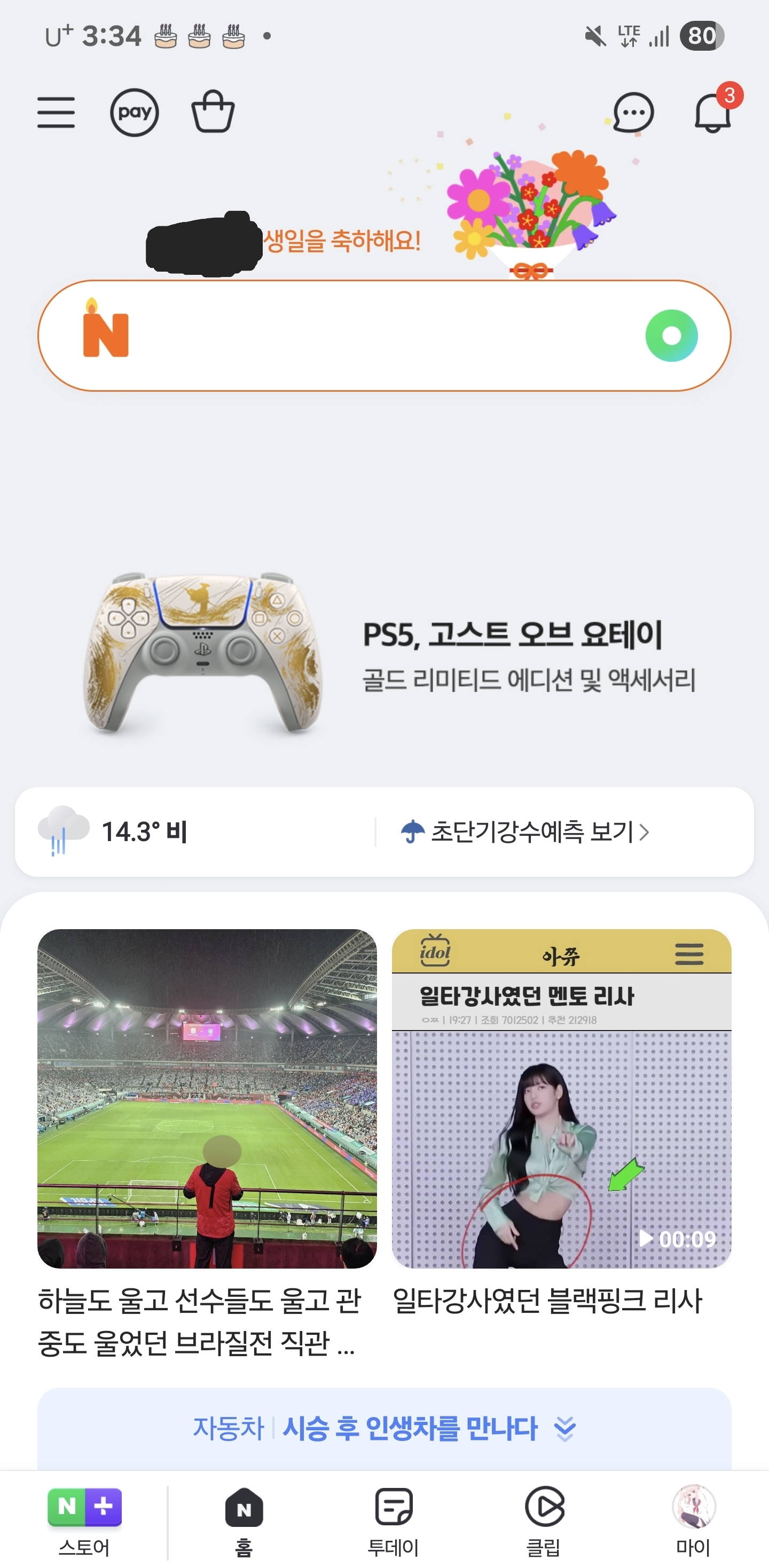This screenshot has width=769, height=1568.
Task: Open Naver Pay
Action: (x=134, y=113)
